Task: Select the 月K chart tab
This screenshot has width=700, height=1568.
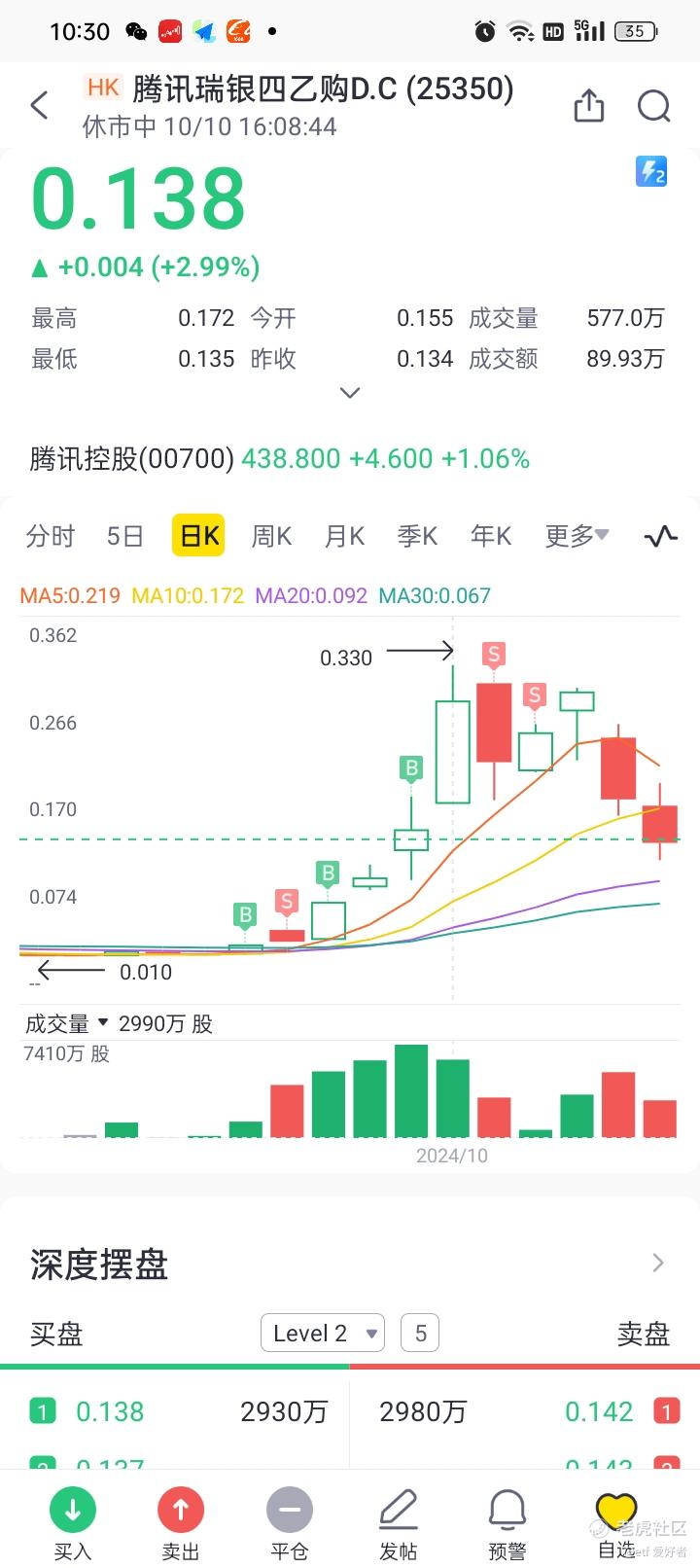Action: pyautogui.click(x=344, y=536)
